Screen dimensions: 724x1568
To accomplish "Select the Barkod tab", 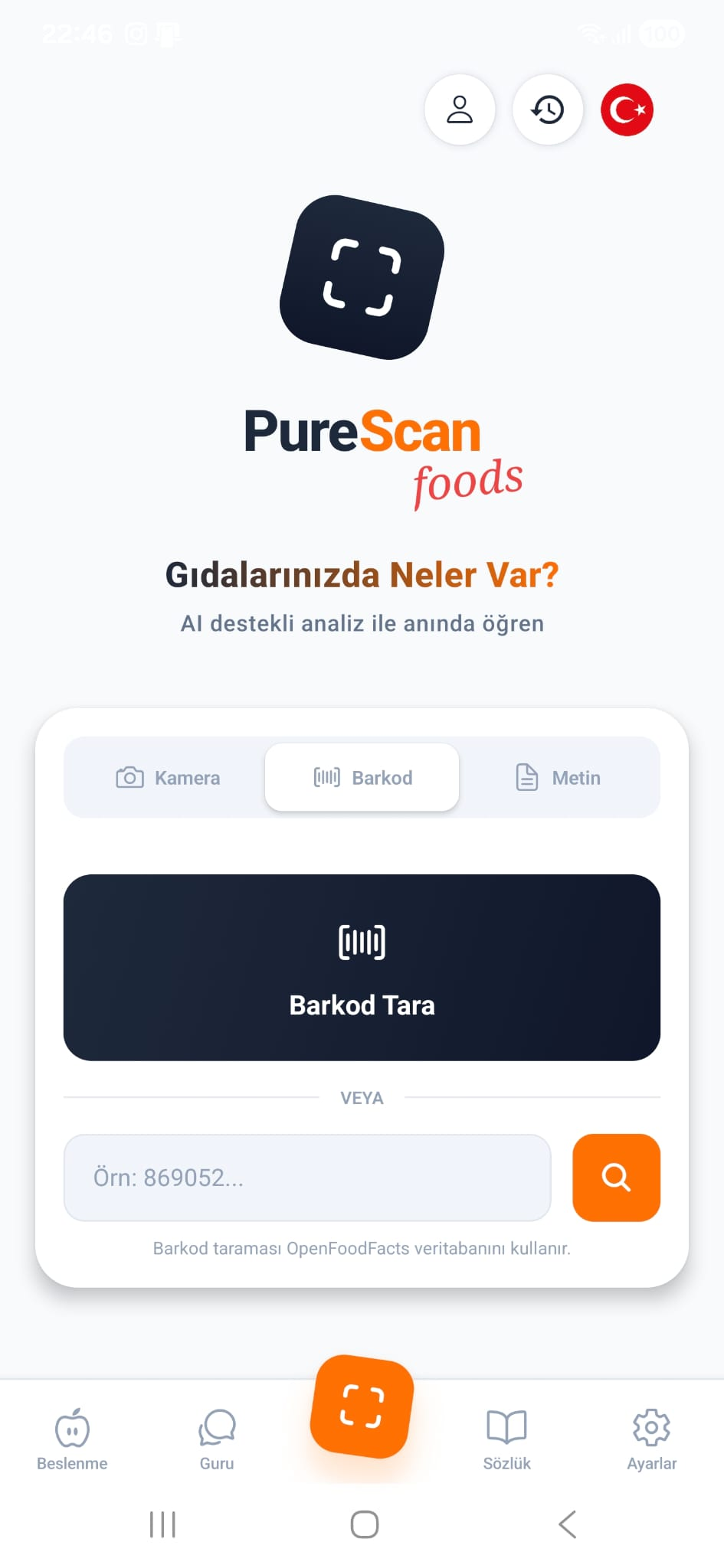I will pyautogui.click(x=362, y=777).
